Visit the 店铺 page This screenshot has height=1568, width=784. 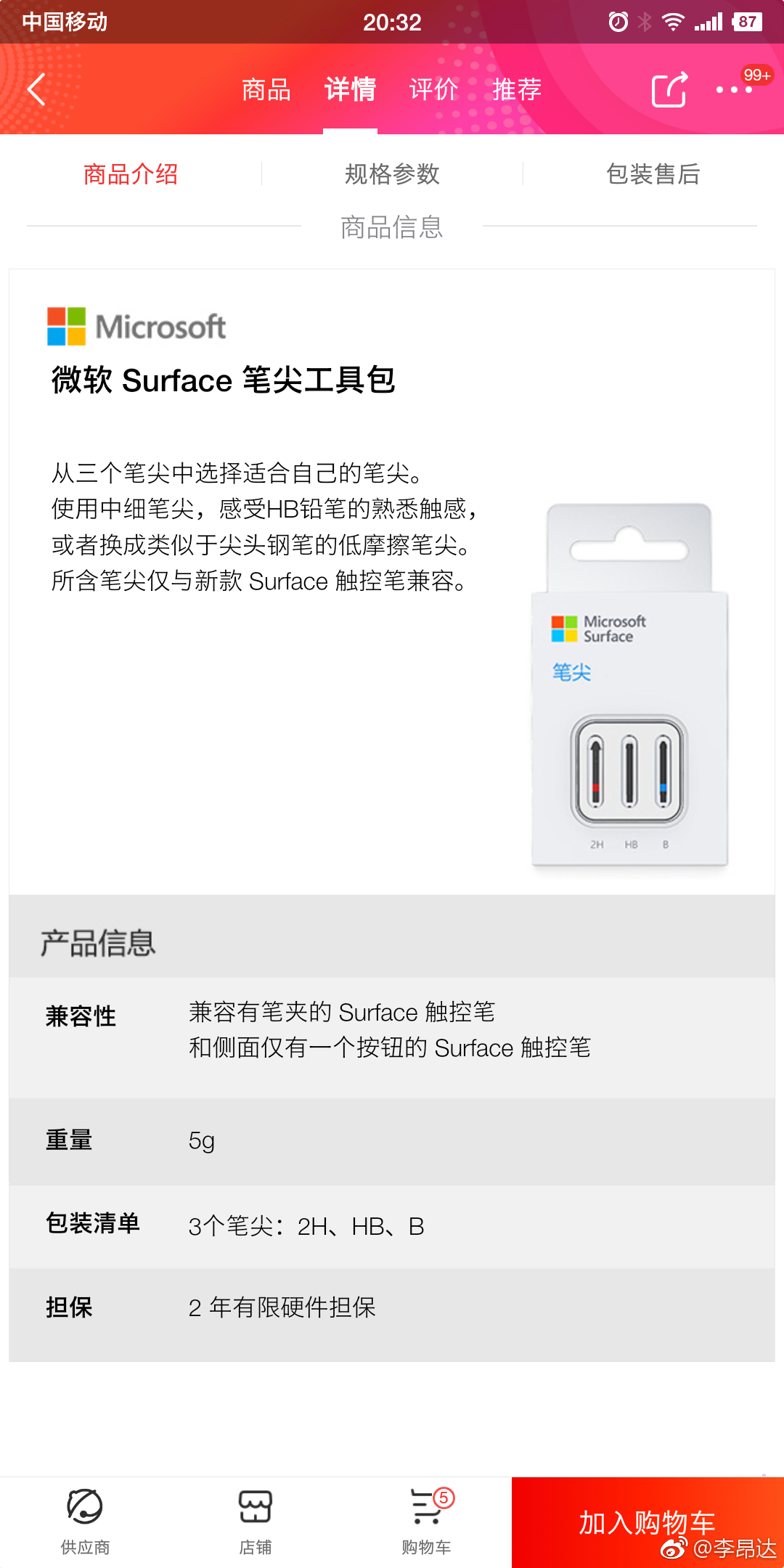(x=256, y=1522)
